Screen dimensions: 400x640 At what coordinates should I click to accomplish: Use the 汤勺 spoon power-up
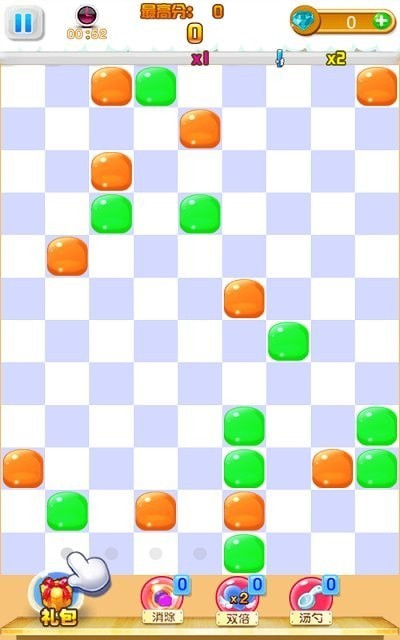(312, 600)
